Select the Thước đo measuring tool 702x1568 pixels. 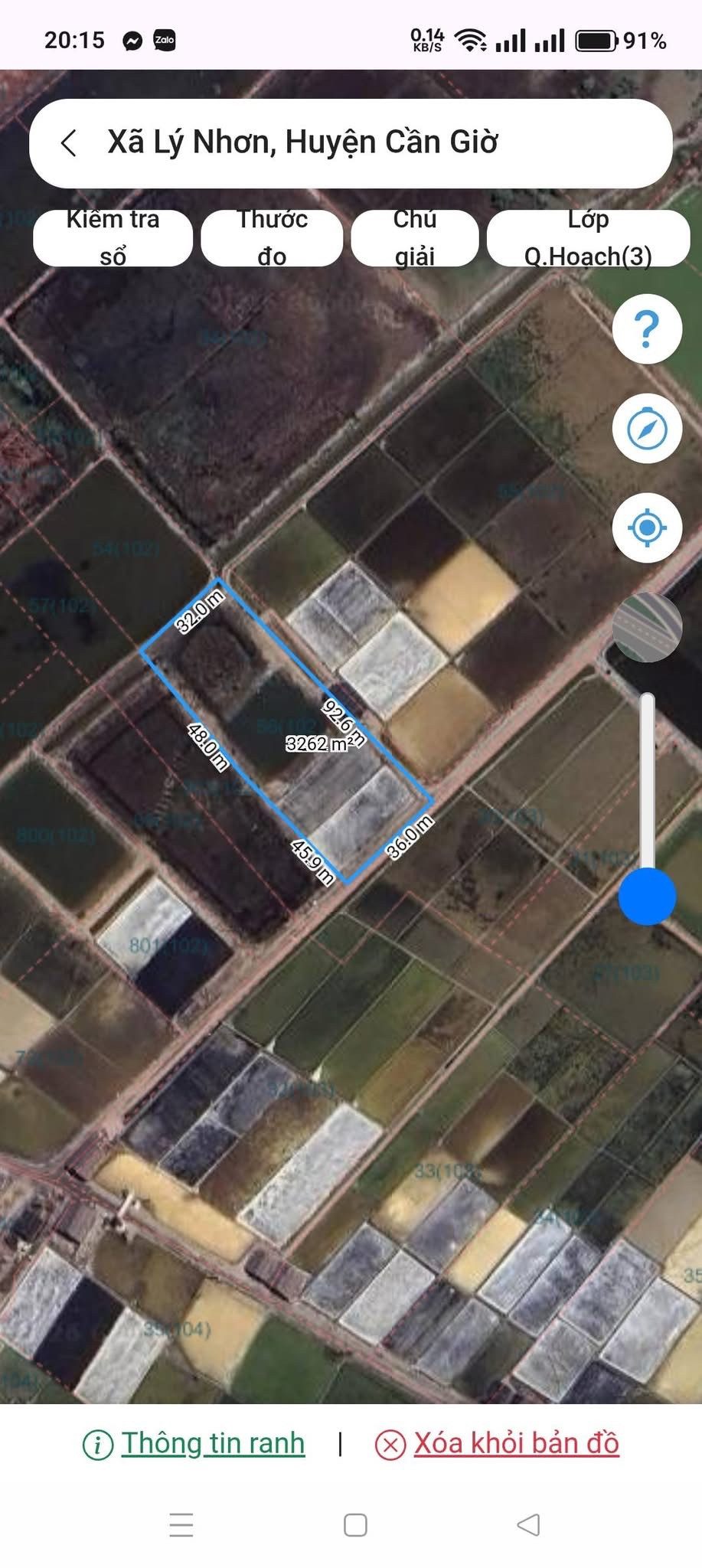point(272,238)
